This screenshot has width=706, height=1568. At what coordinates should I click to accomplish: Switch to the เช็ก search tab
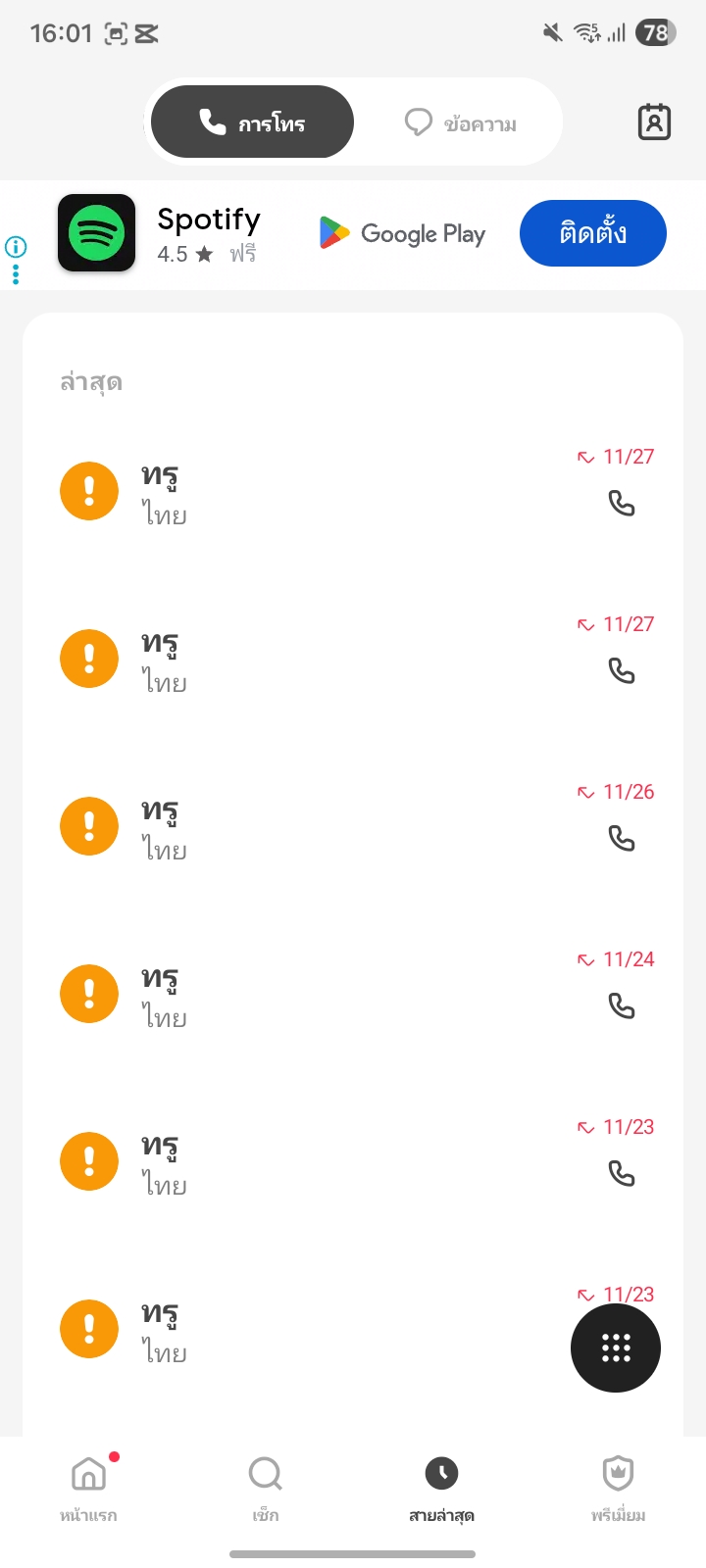point(265,1486)
